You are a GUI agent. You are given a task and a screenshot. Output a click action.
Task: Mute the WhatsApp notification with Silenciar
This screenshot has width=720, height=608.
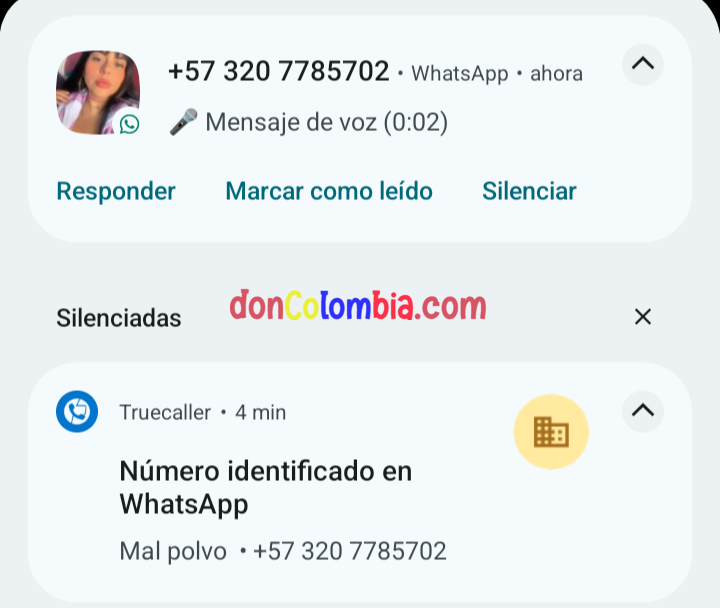tap(529, 191)
